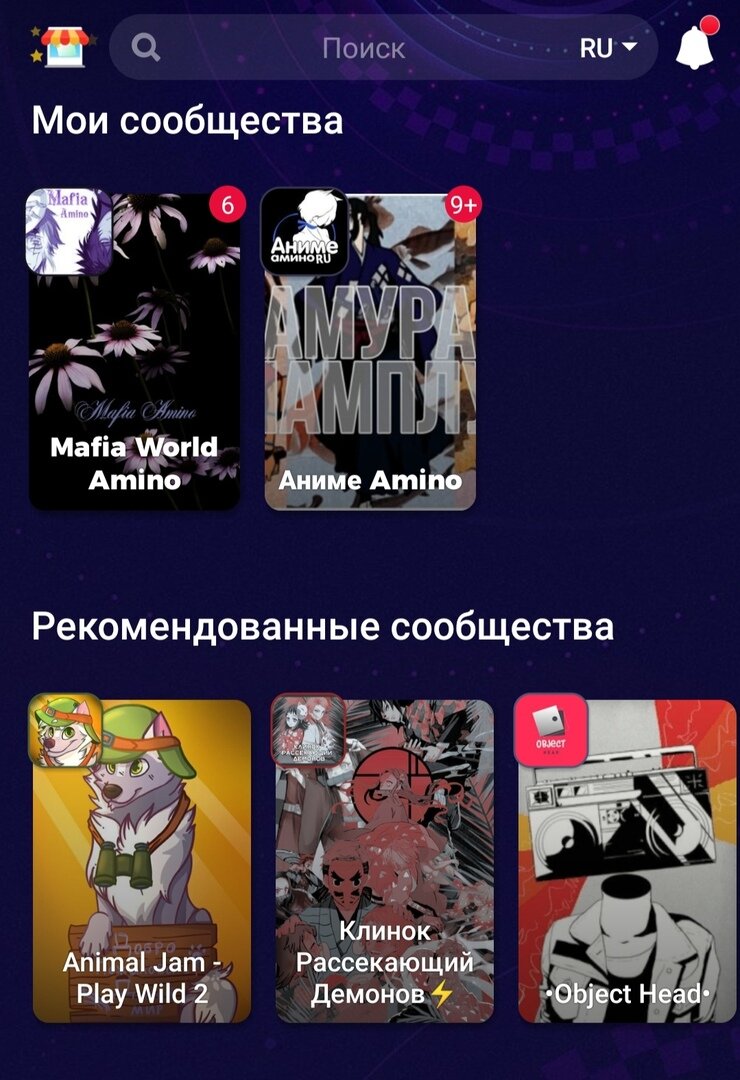Open the notification badge showing 6
740x1080 pixels.
(x=229, y=206)
